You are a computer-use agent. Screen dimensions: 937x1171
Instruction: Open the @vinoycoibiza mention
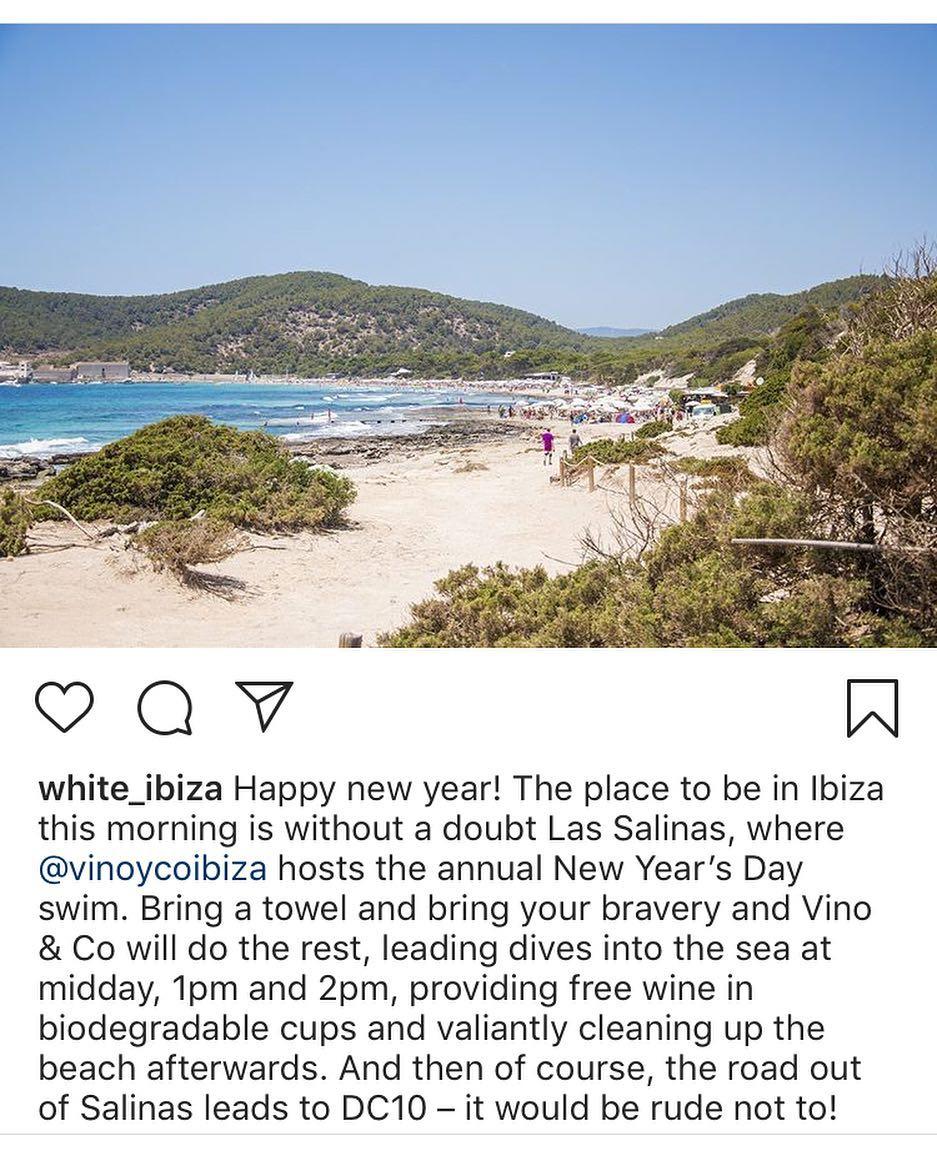[x=152, y=868]
